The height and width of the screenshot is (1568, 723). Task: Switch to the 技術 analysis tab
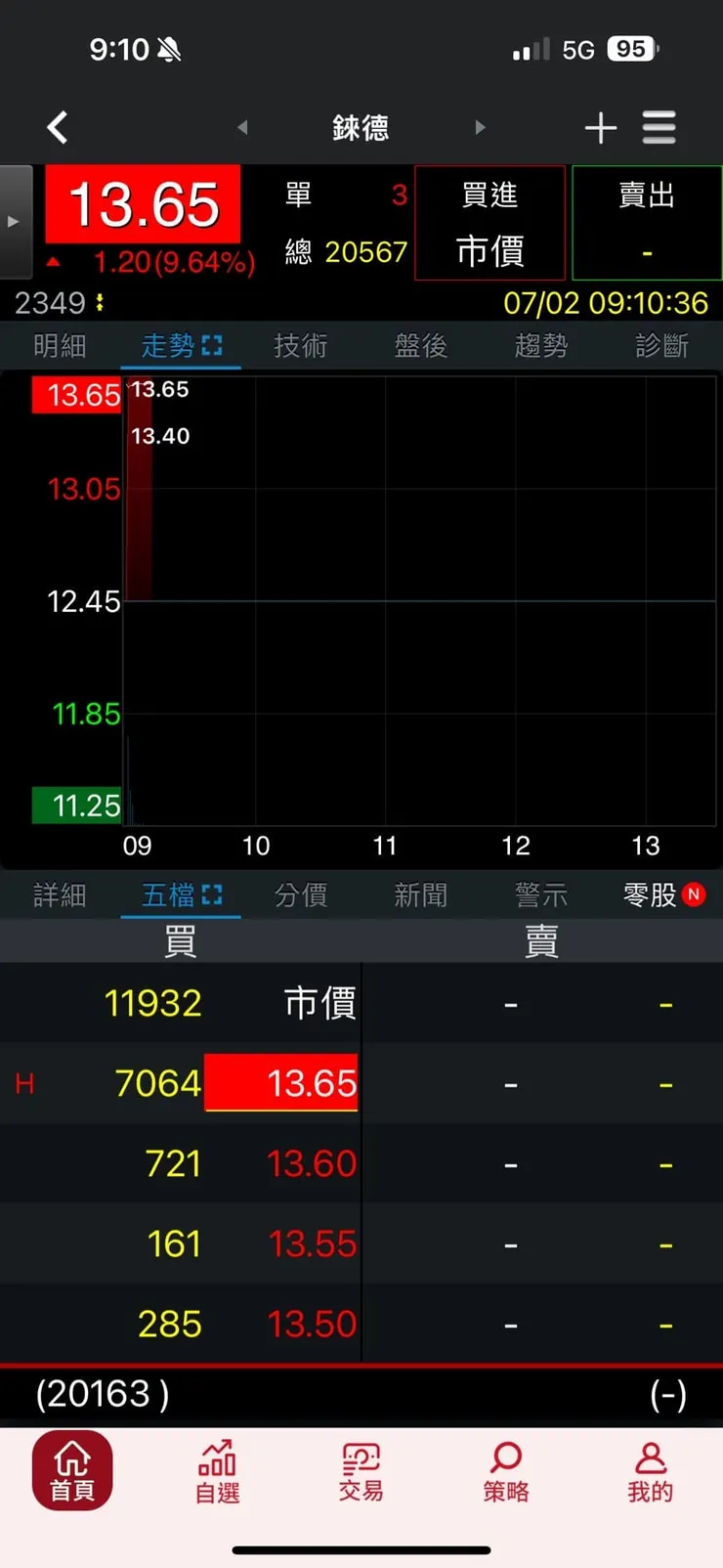point(300,345)
